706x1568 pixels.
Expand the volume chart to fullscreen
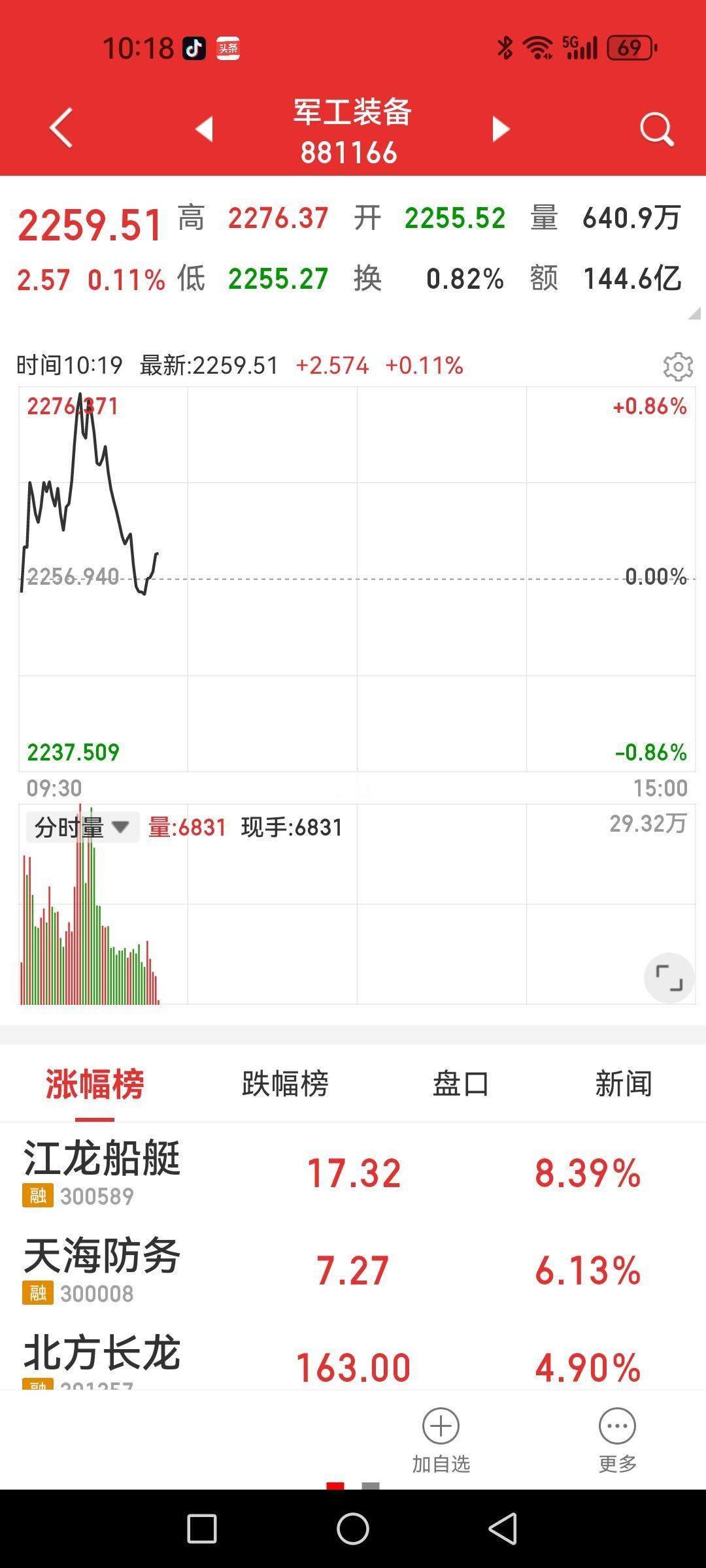click(668, 977)
